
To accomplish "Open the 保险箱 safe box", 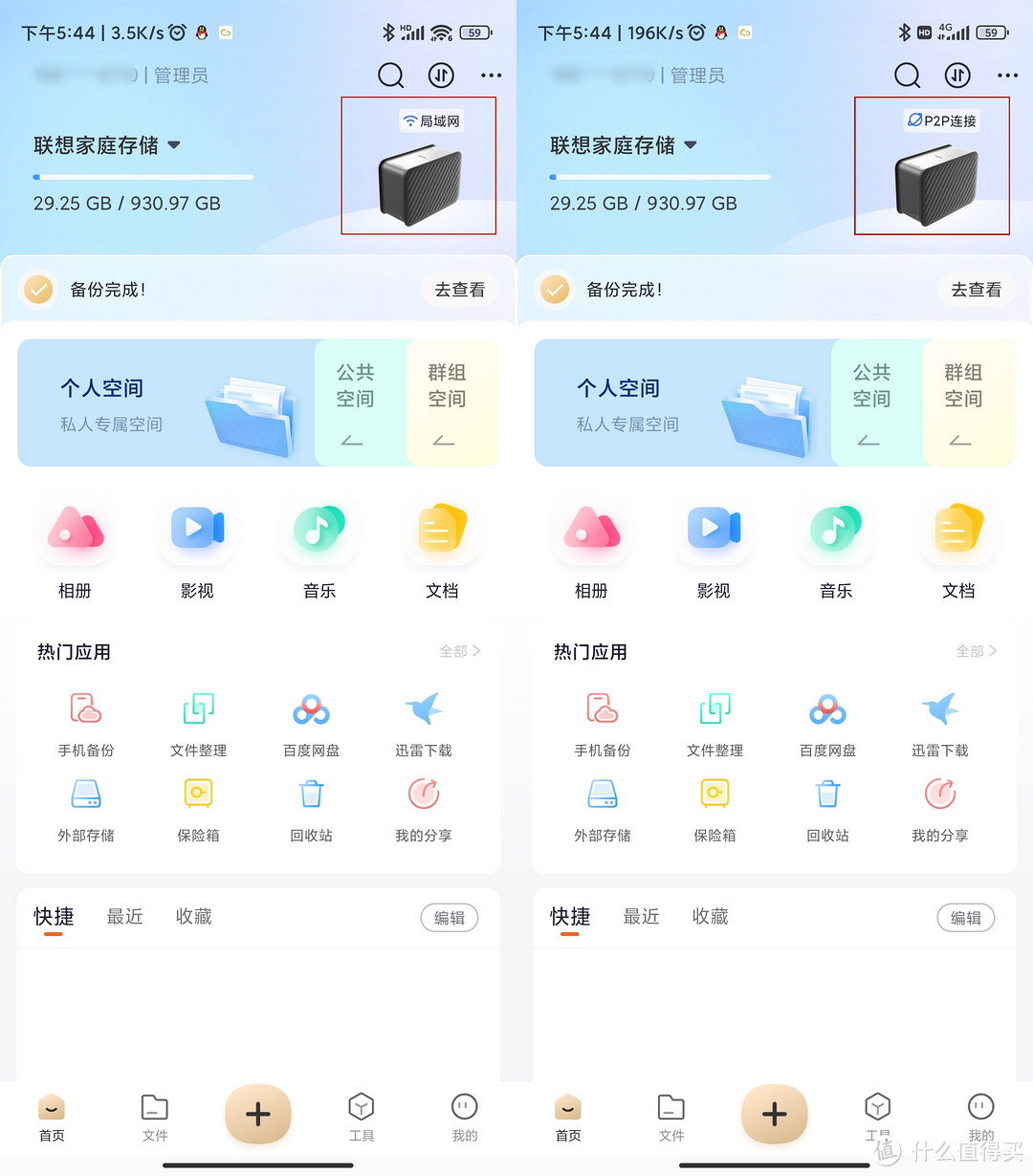I will (x=197, y=795).
